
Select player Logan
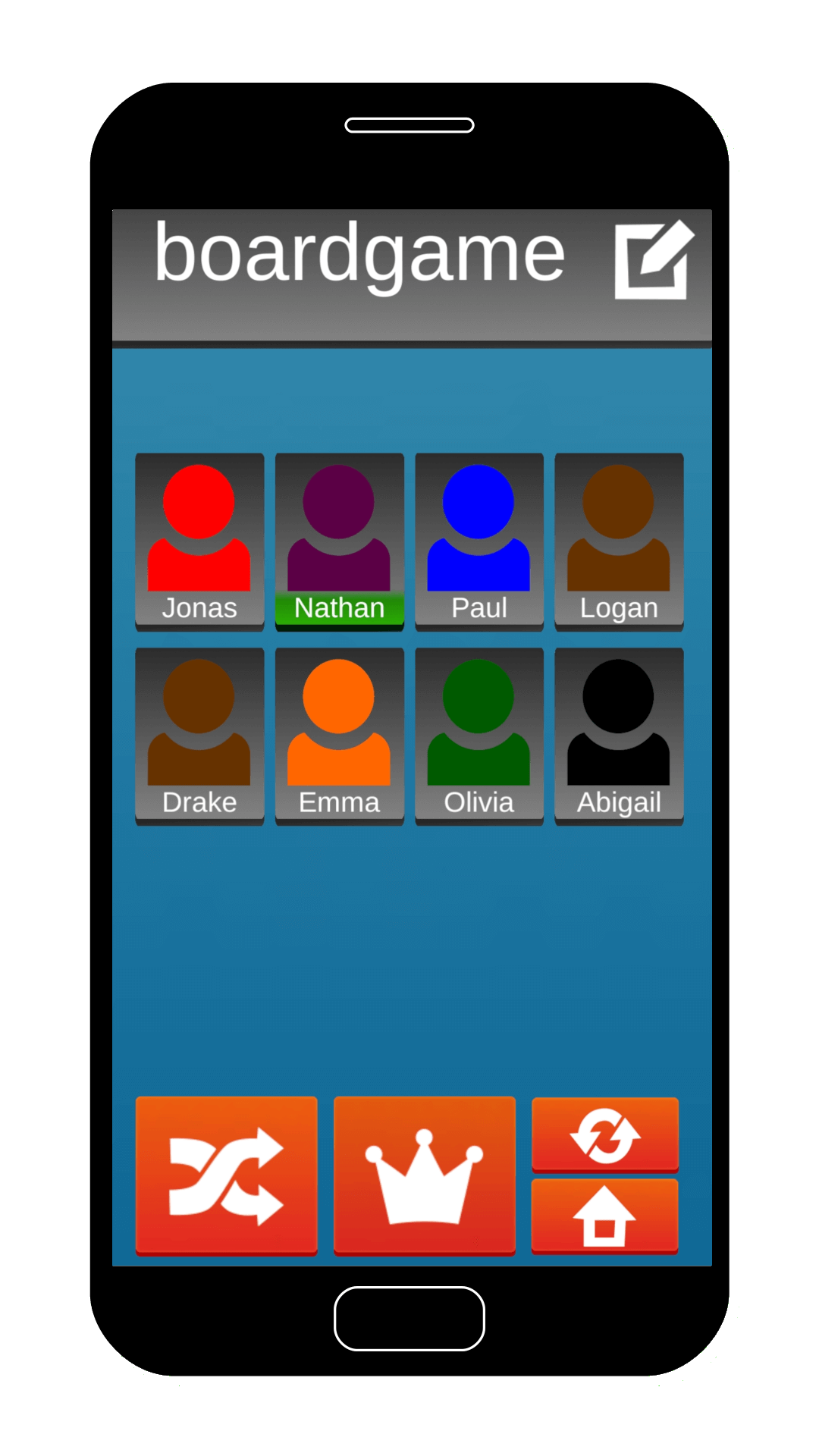tap(619, 541)
